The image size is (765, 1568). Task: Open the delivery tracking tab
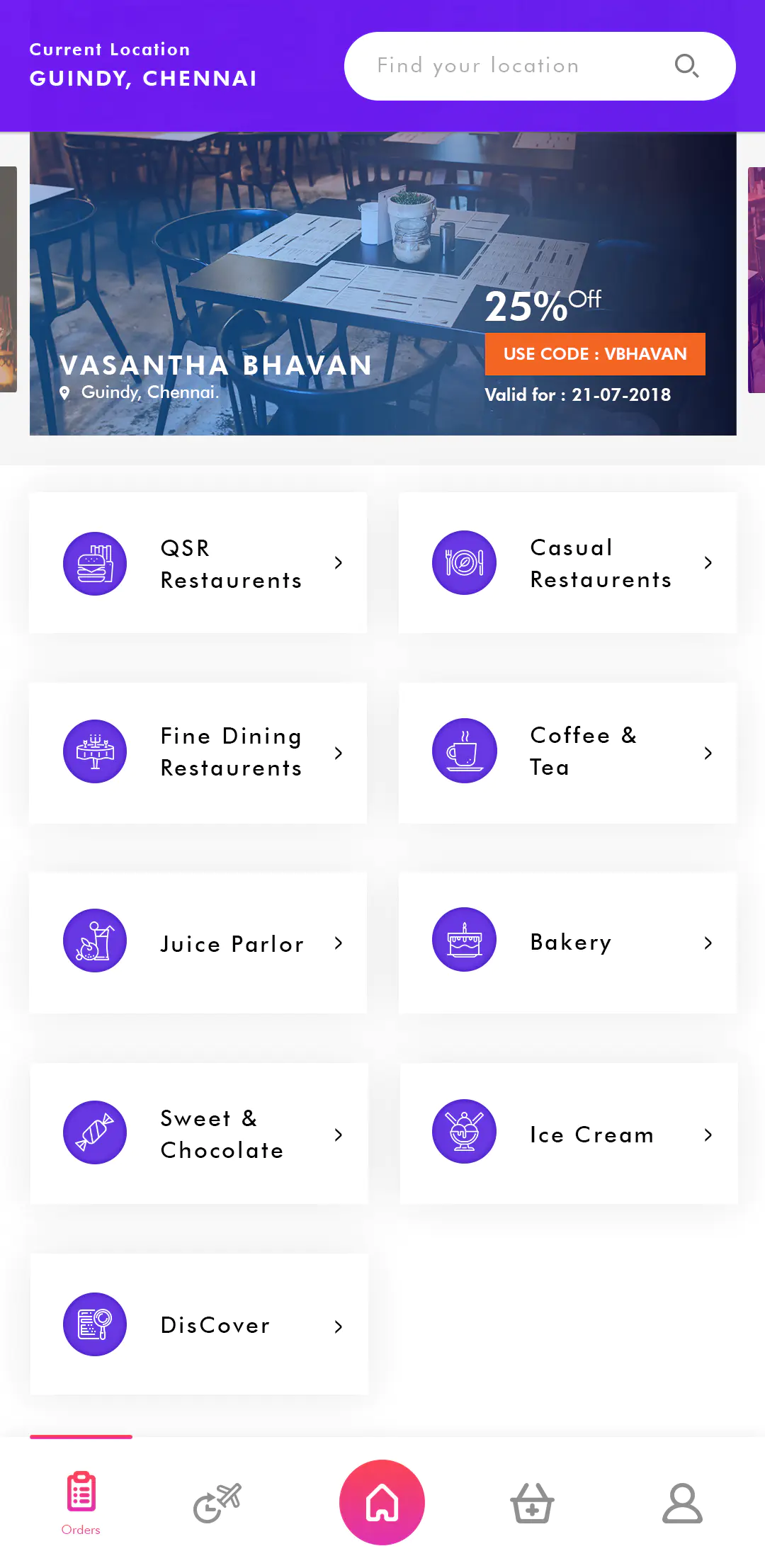pos(217,1503)
